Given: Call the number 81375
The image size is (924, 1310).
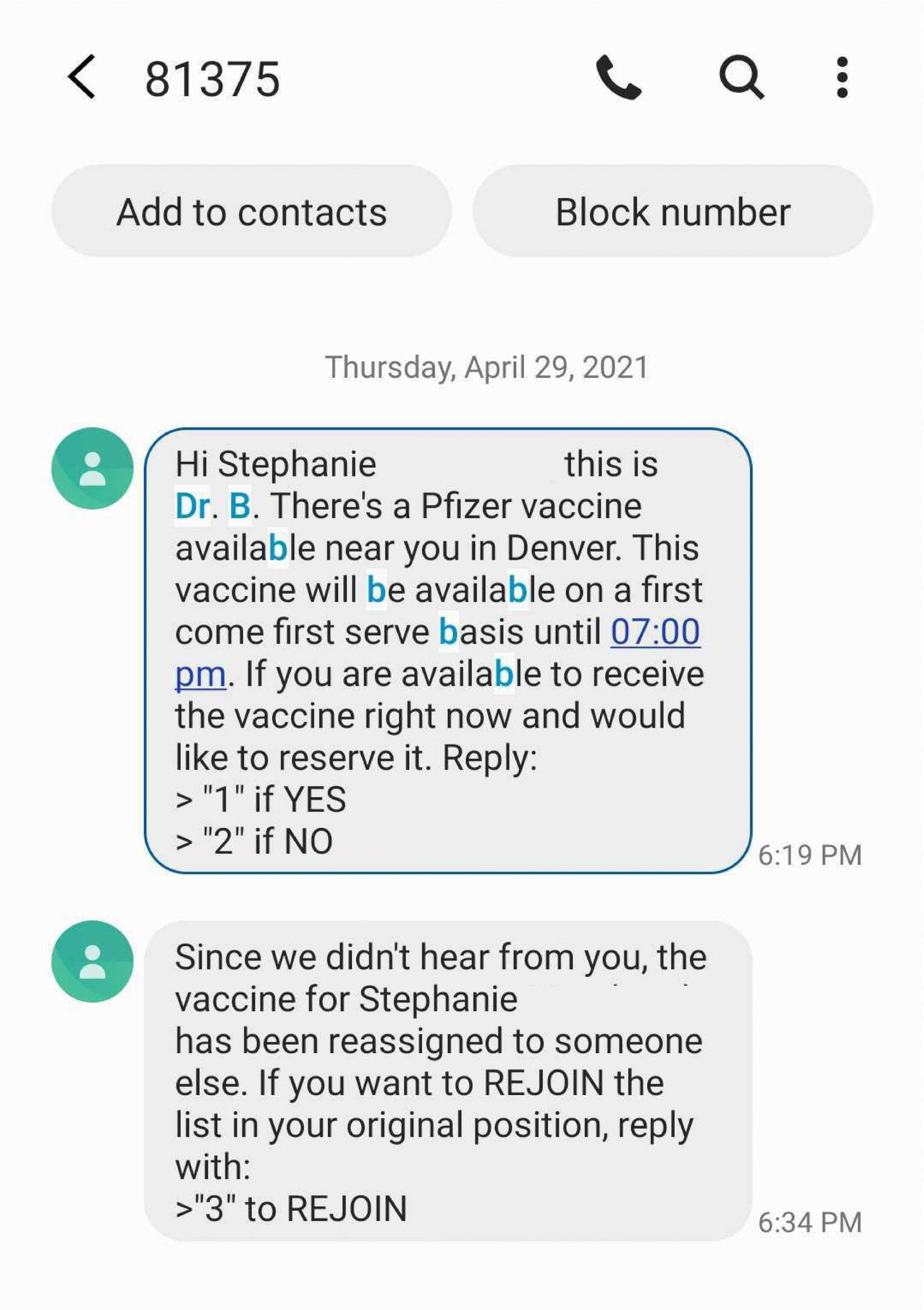Looking at the screenshot, I should click(619, 78).
